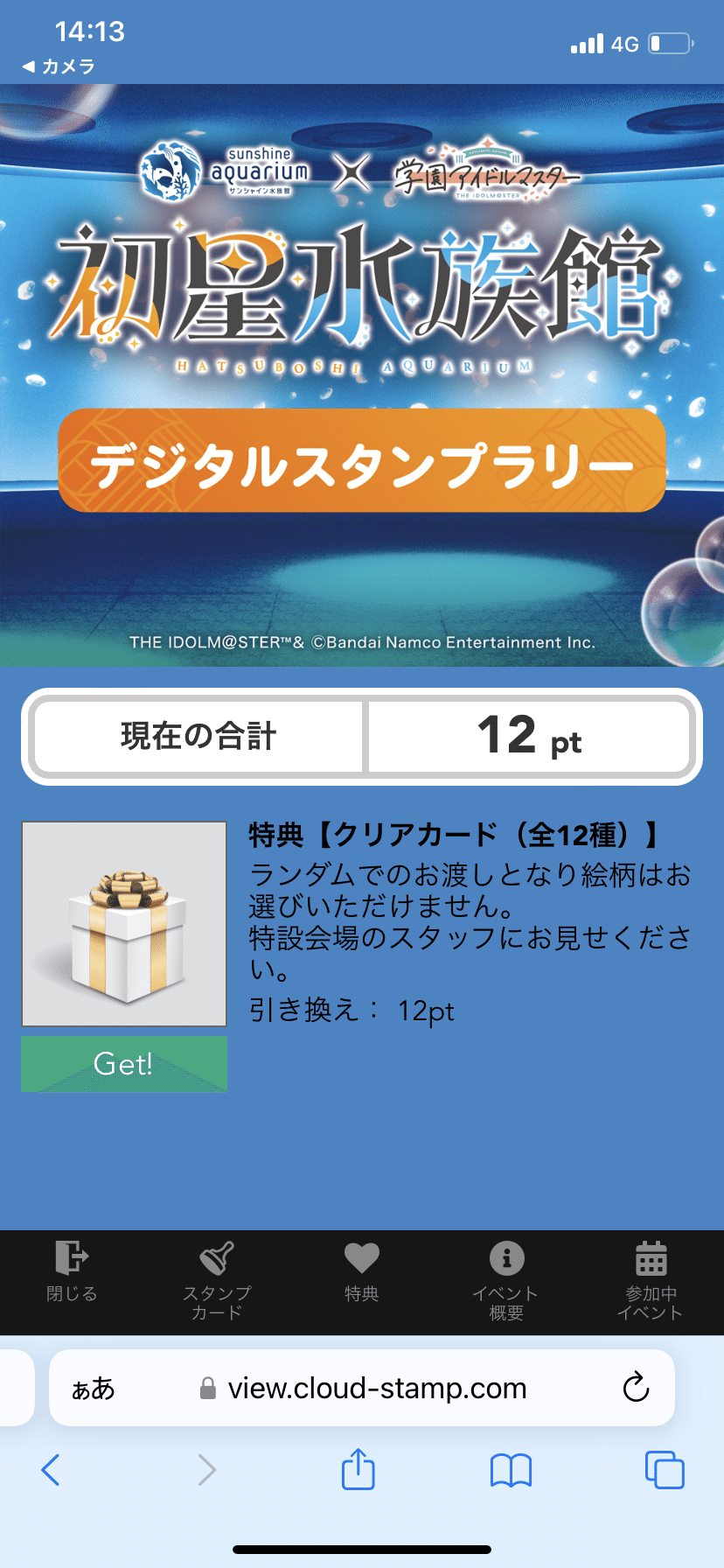Open the イベント概要 info tab

click(506, 1280)
